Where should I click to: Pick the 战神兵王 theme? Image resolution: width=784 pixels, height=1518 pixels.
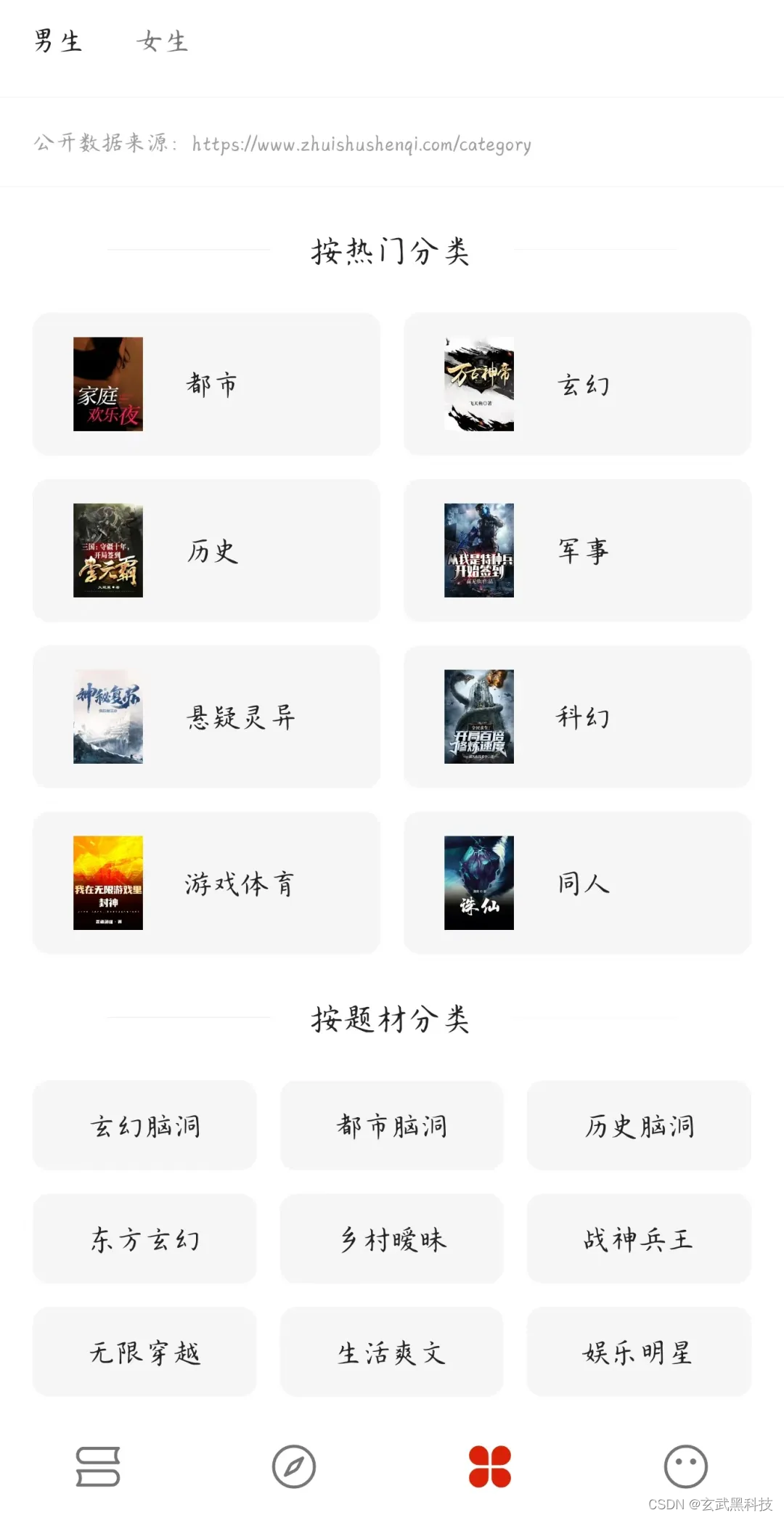click(639, 1239)
